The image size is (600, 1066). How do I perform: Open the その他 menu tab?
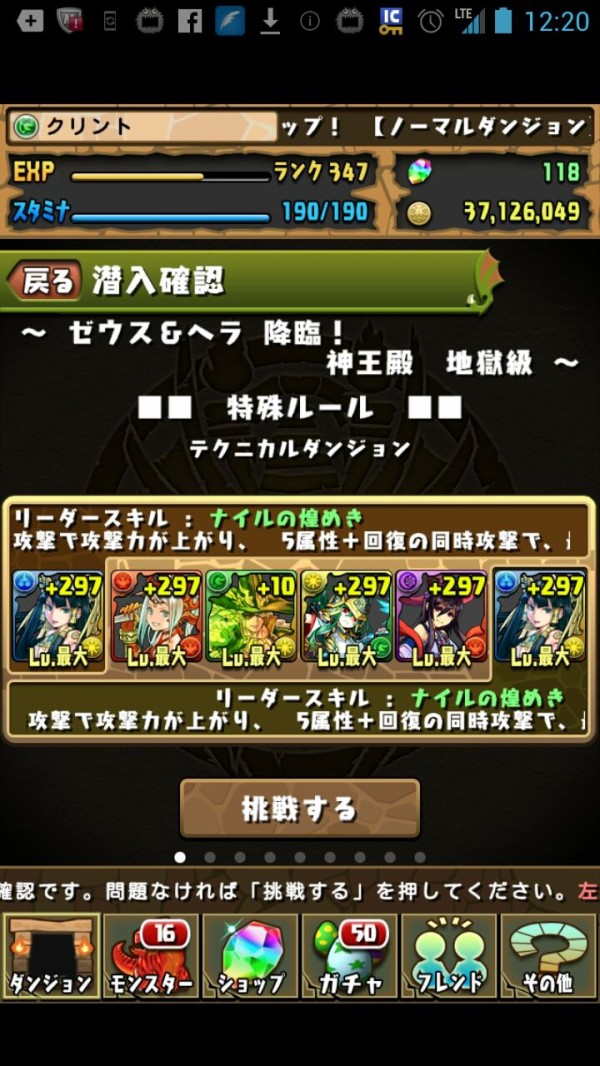[548, 957]
